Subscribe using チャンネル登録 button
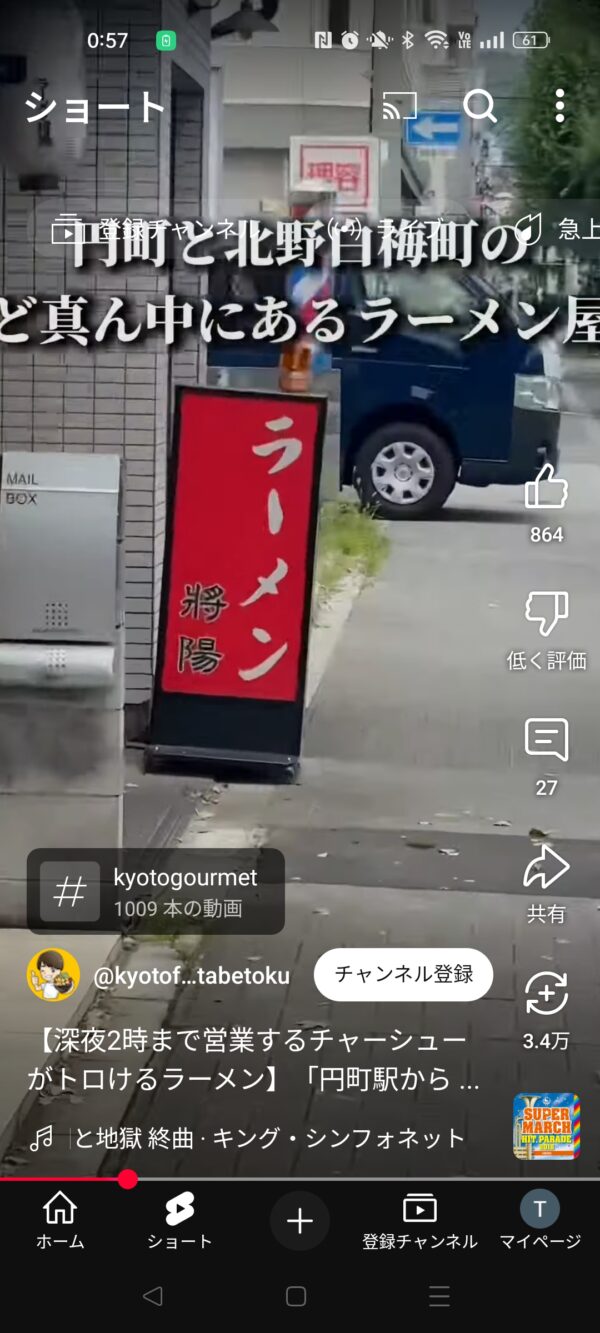The image size is (600, 1333). (x=403, y=975)
